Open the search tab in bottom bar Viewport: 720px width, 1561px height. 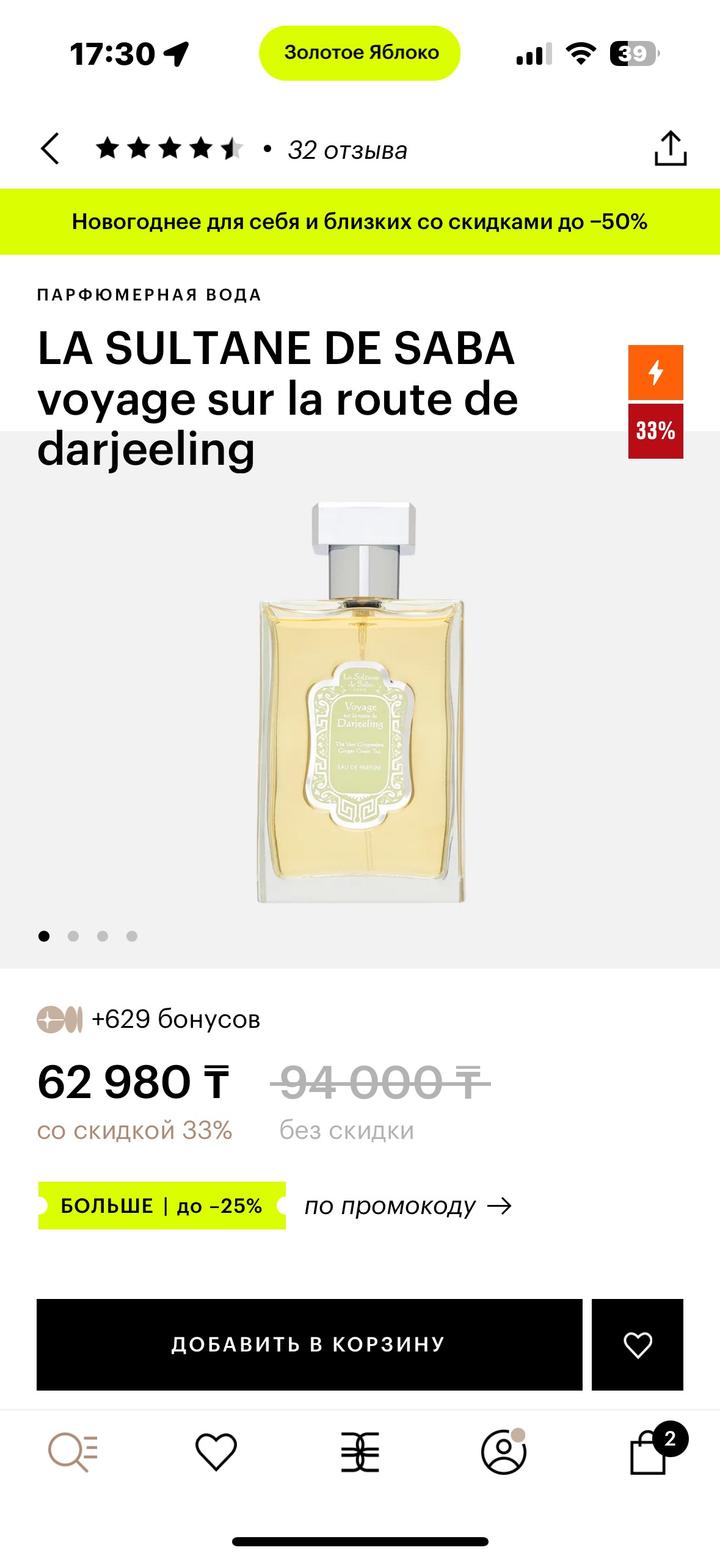coord(73,1452)
